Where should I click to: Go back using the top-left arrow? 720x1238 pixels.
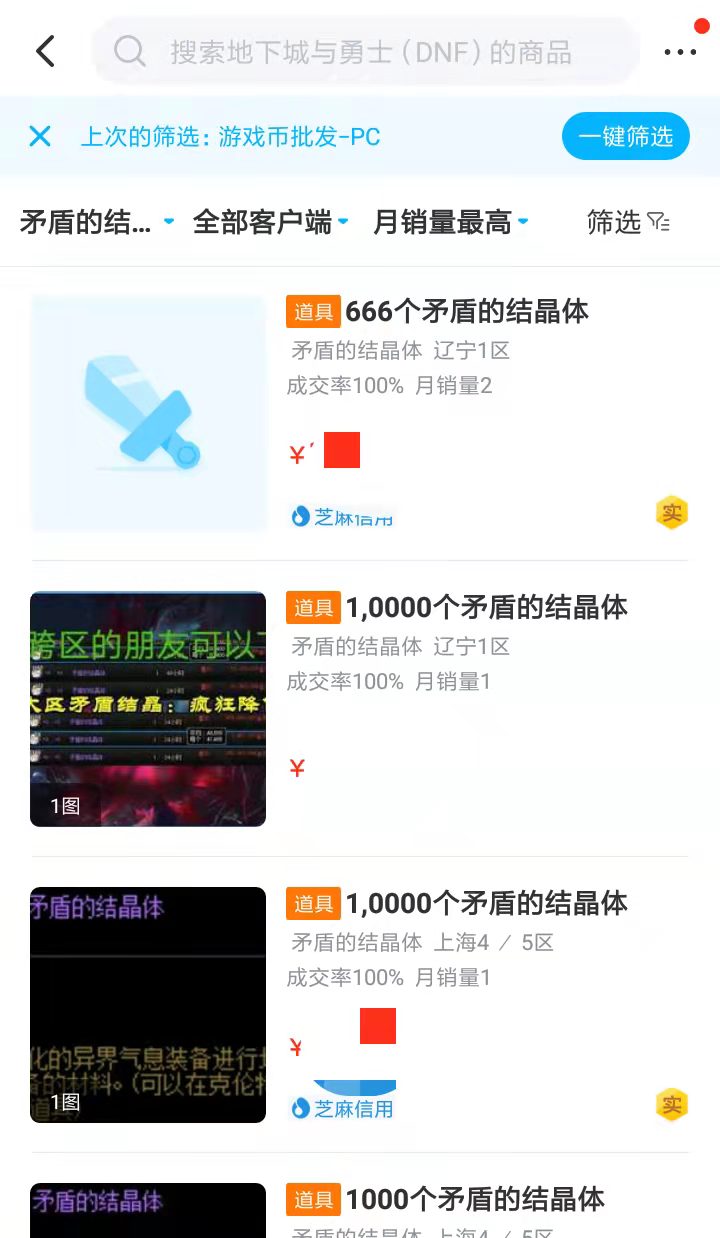click(45, 51)
